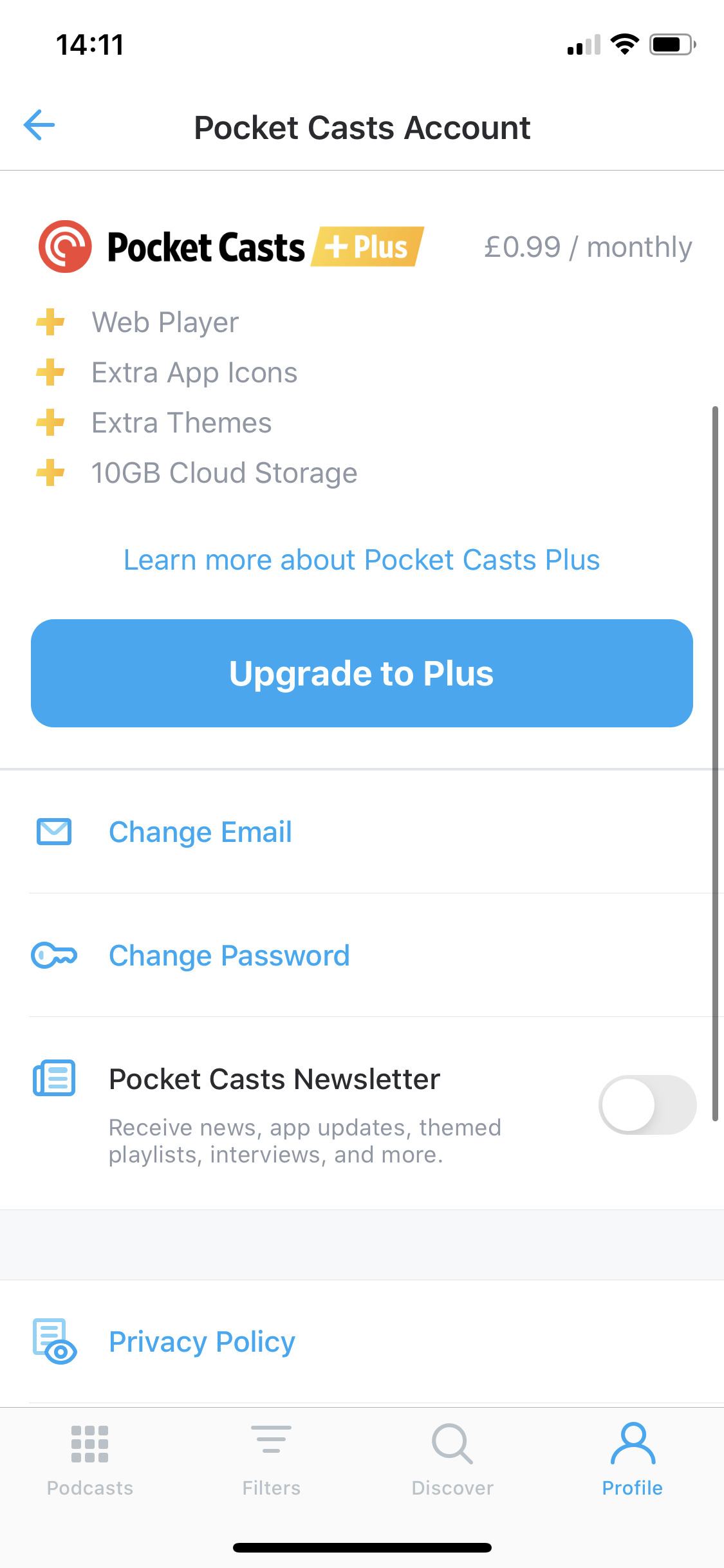This screenshot has width=724, height=1568.
Task: Open Change Email
Action: (x=200, y=832)
